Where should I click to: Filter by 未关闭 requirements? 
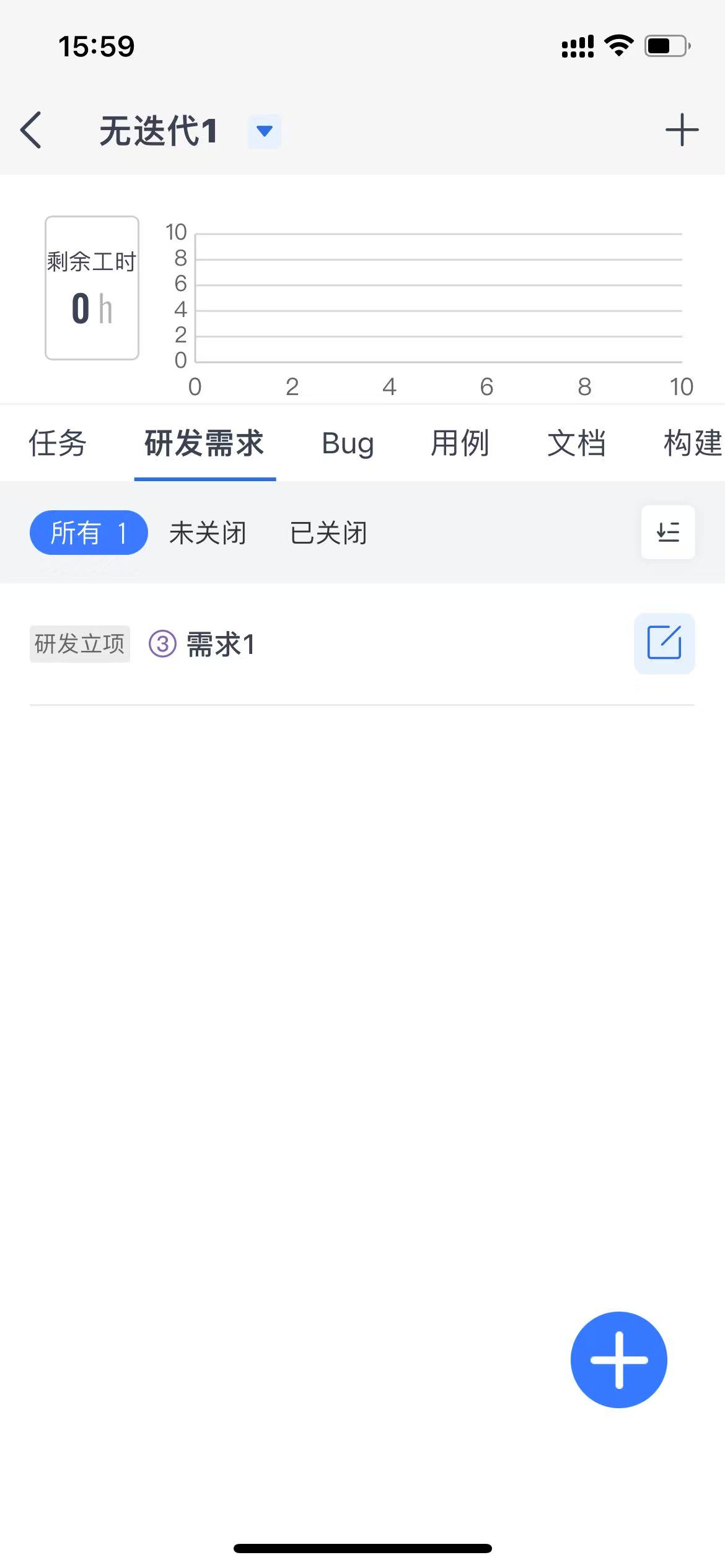[208, 533]
